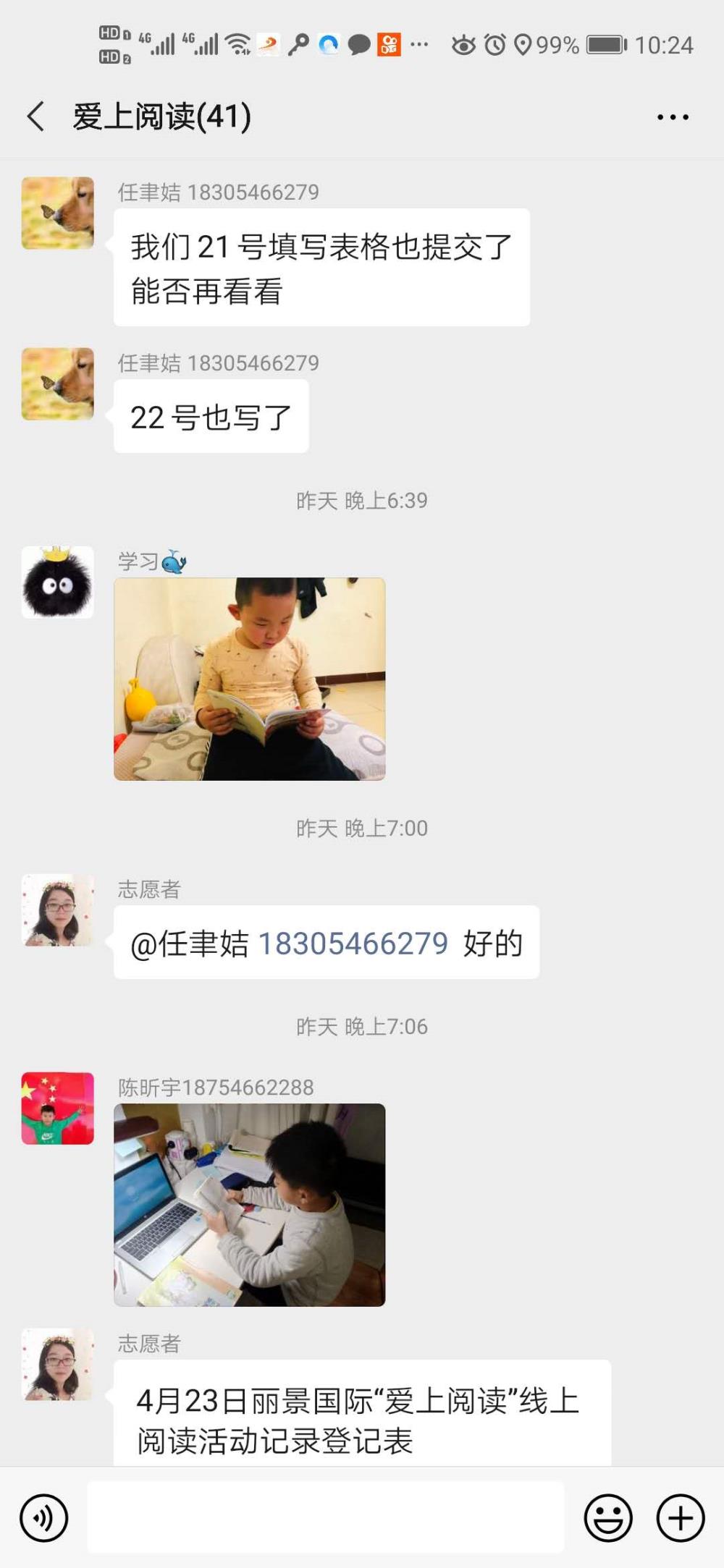Switch to voice message input
724x1568 pixels.
point(44,1517)
